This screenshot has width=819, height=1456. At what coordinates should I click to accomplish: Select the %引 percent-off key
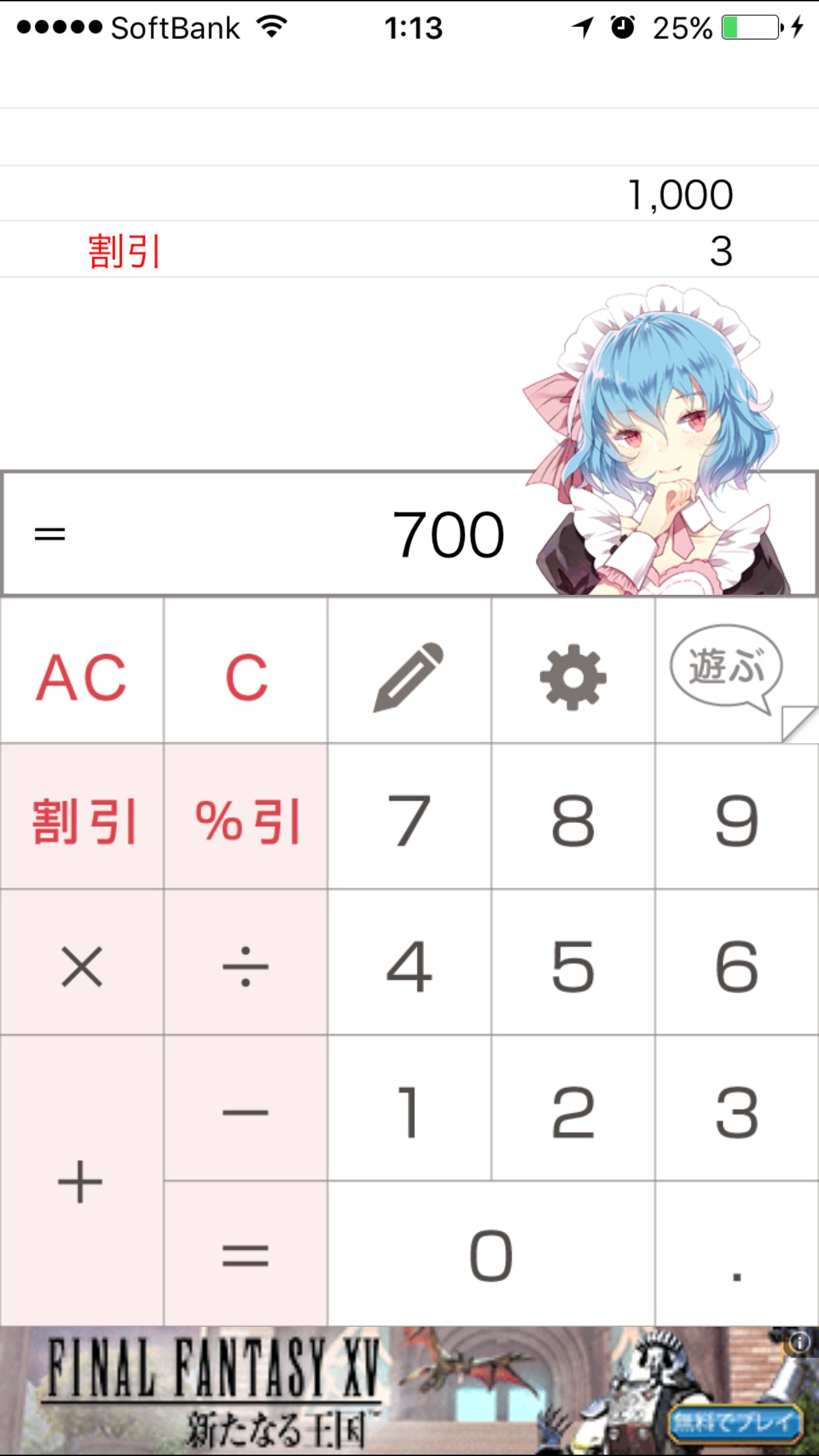point(246,817)
